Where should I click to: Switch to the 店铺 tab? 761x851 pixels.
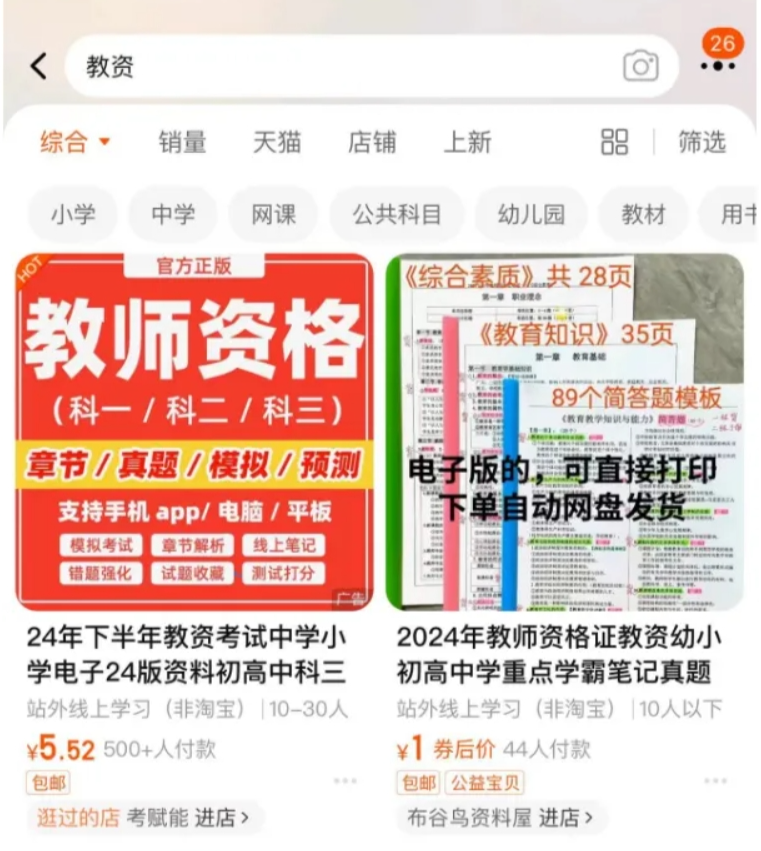(372, 142)
